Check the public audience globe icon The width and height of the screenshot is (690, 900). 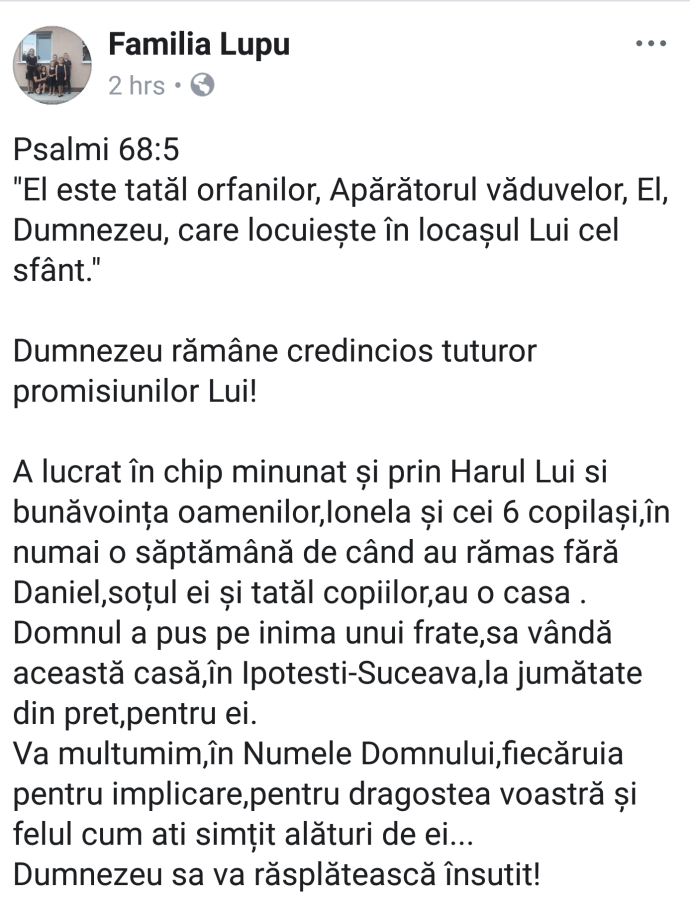pyautogui.click(x=203, y=86)
